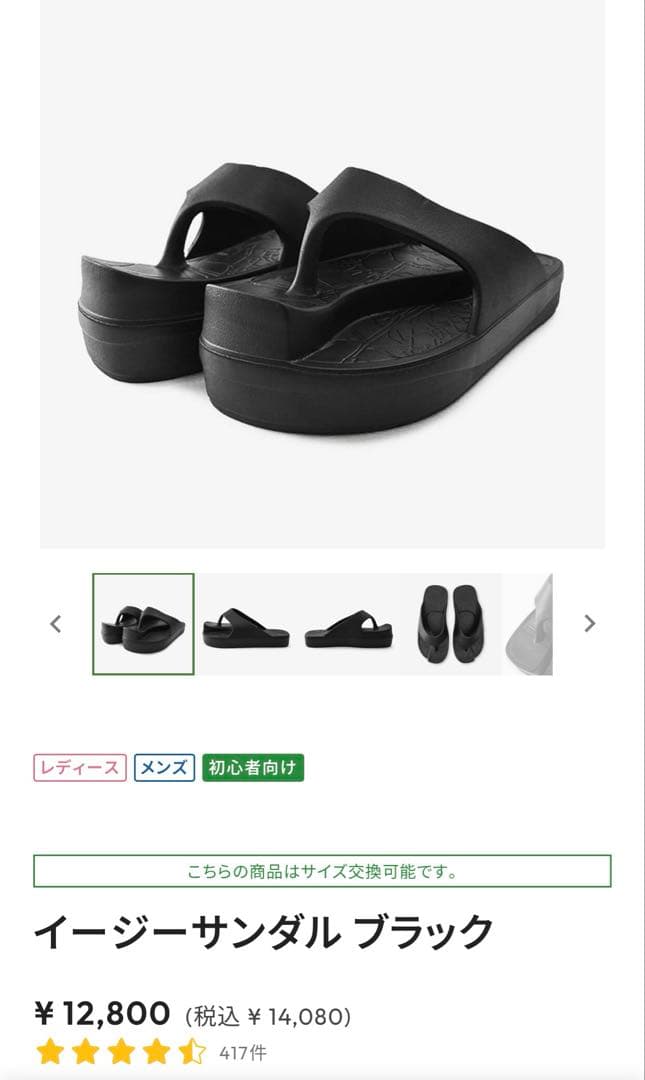645x1080 pixels.
Task: Select the angled pair thumbnail with green border
Action: click(143, 624)
